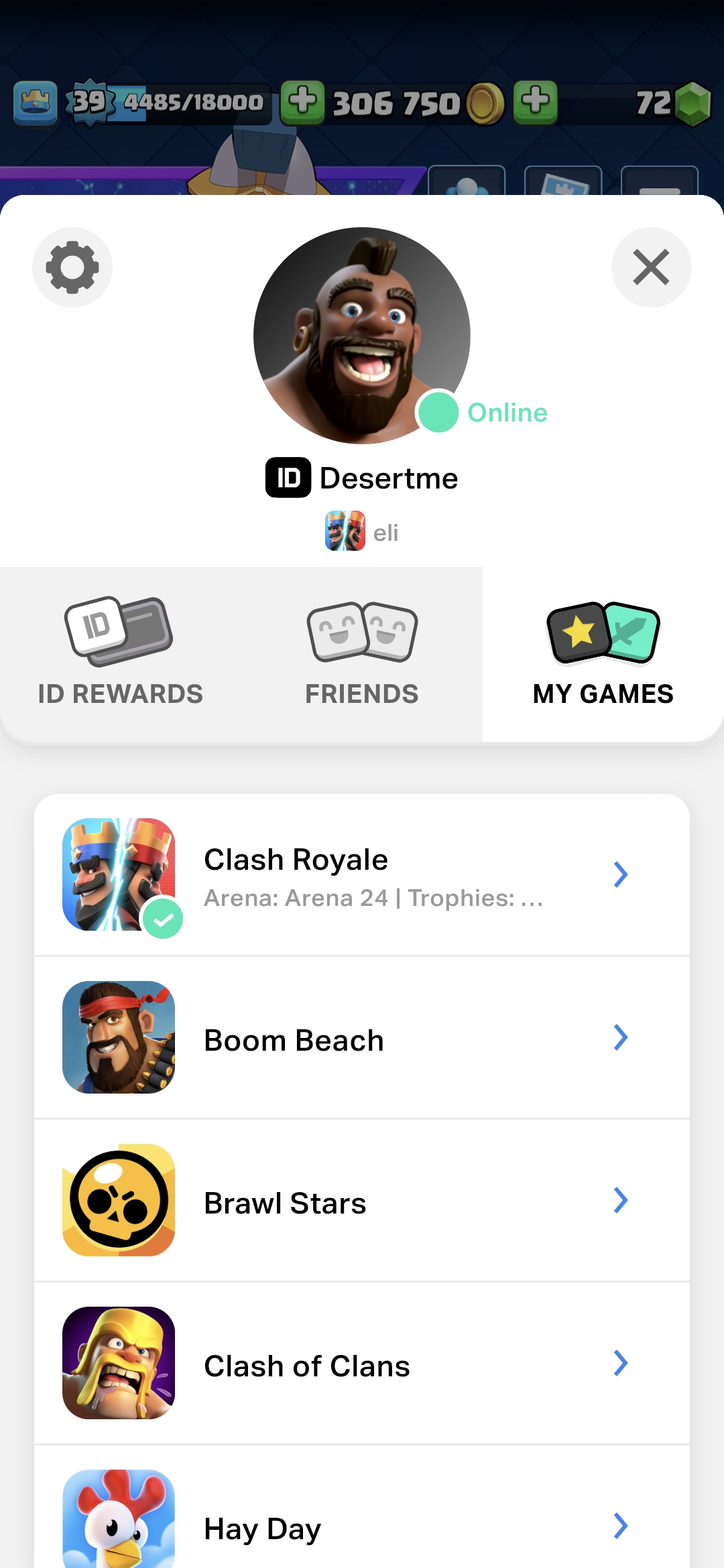Image resolution: width=724 pixels, height=1568 pixels.
Task: Tap the Desertme profile avatar
Action: pyautogui.click(x=362, y=335)
